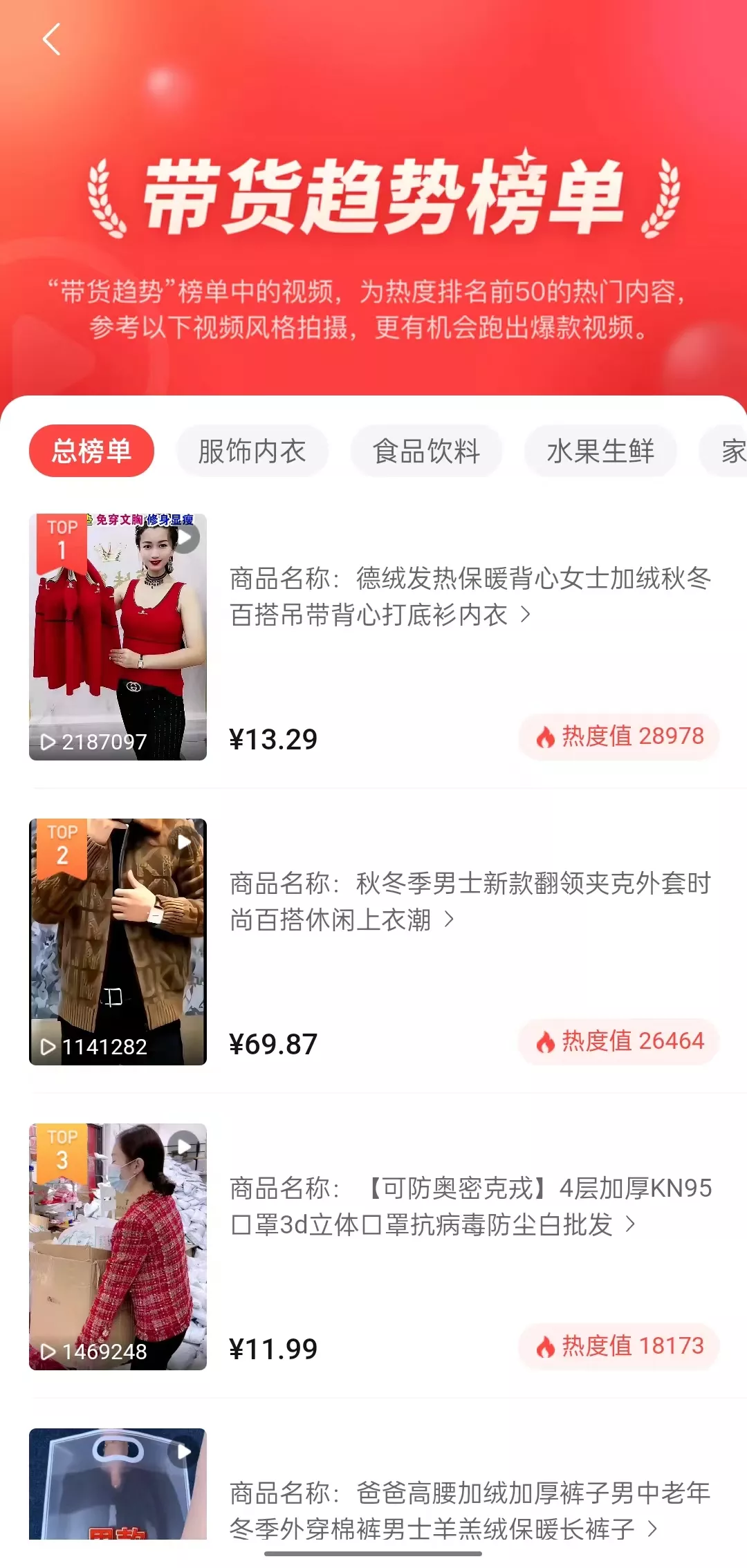The width and height of the screenshot is (747, 1568).
Task: Go back using the top-left arrow
Action: point(52,39)
